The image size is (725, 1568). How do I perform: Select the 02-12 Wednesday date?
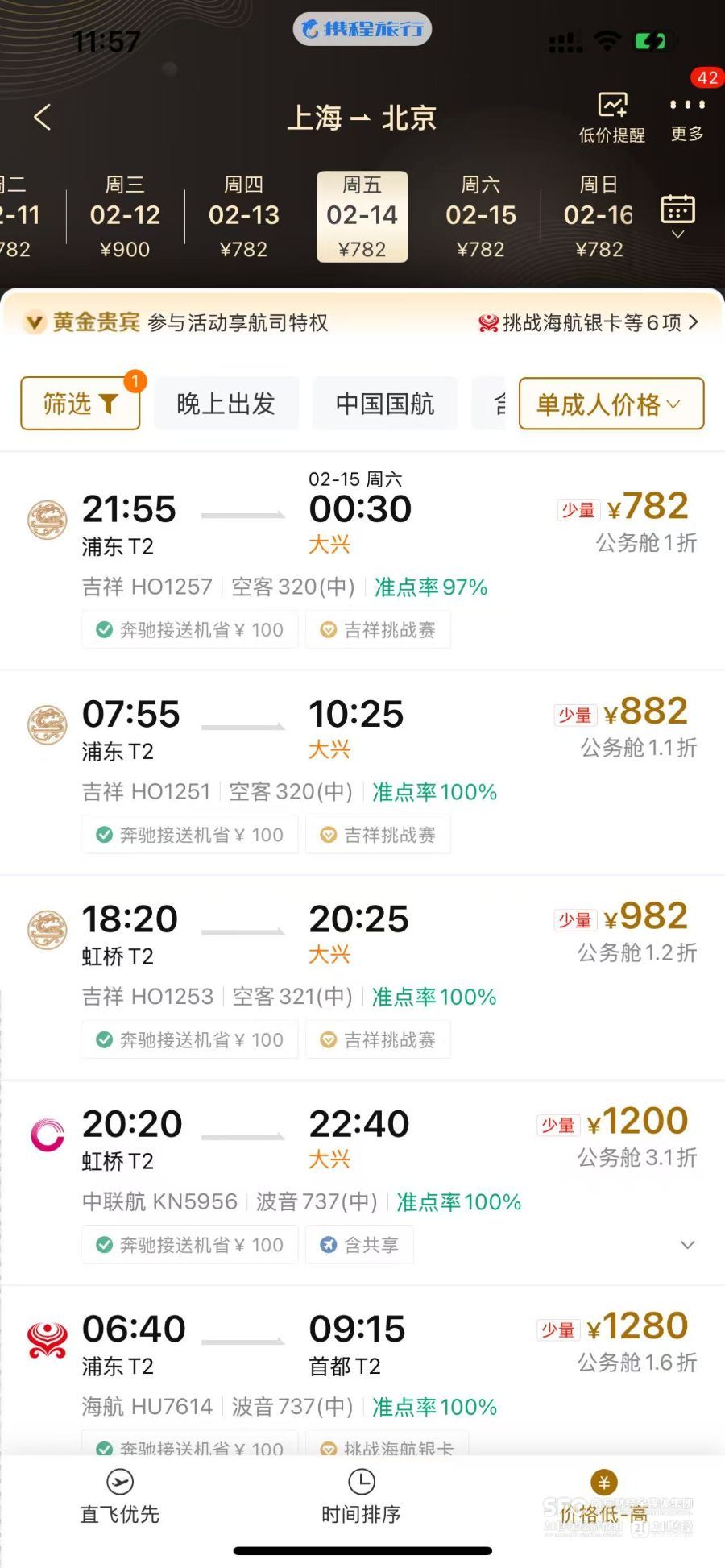pos(125,218)
